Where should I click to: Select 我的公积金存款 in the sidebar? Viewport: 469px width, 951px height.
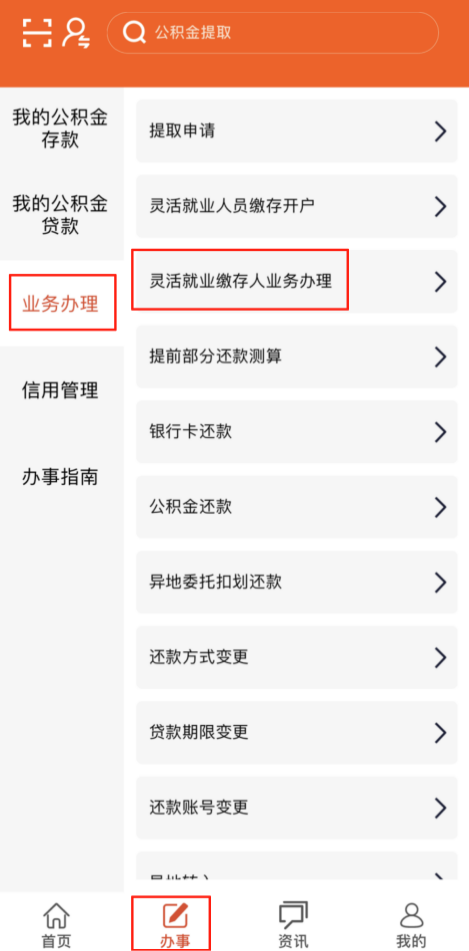point(60,129)
